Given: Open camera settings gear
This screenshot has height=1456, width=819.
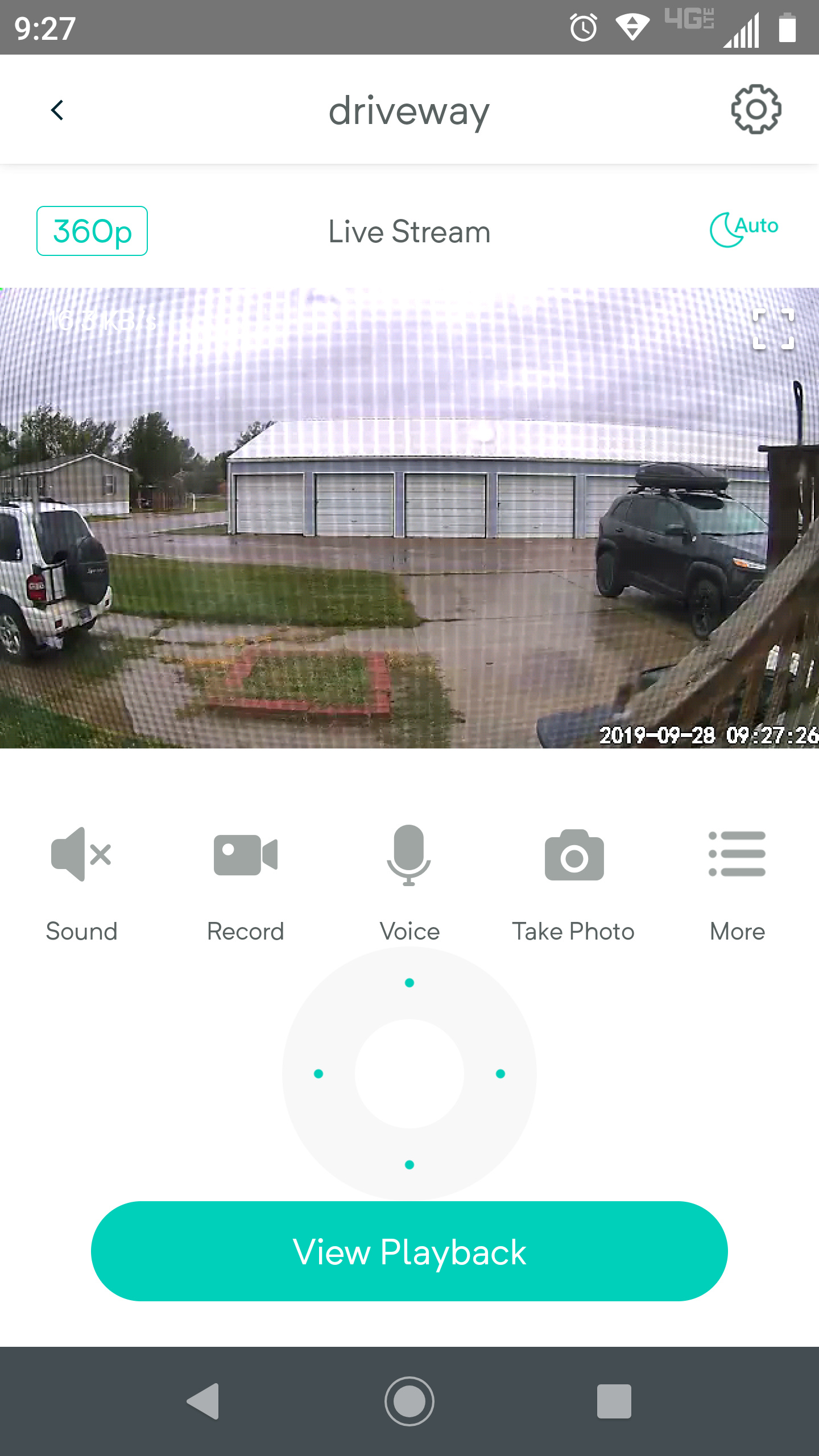Looking at the screenshot, I should click(x=756, y=110).
